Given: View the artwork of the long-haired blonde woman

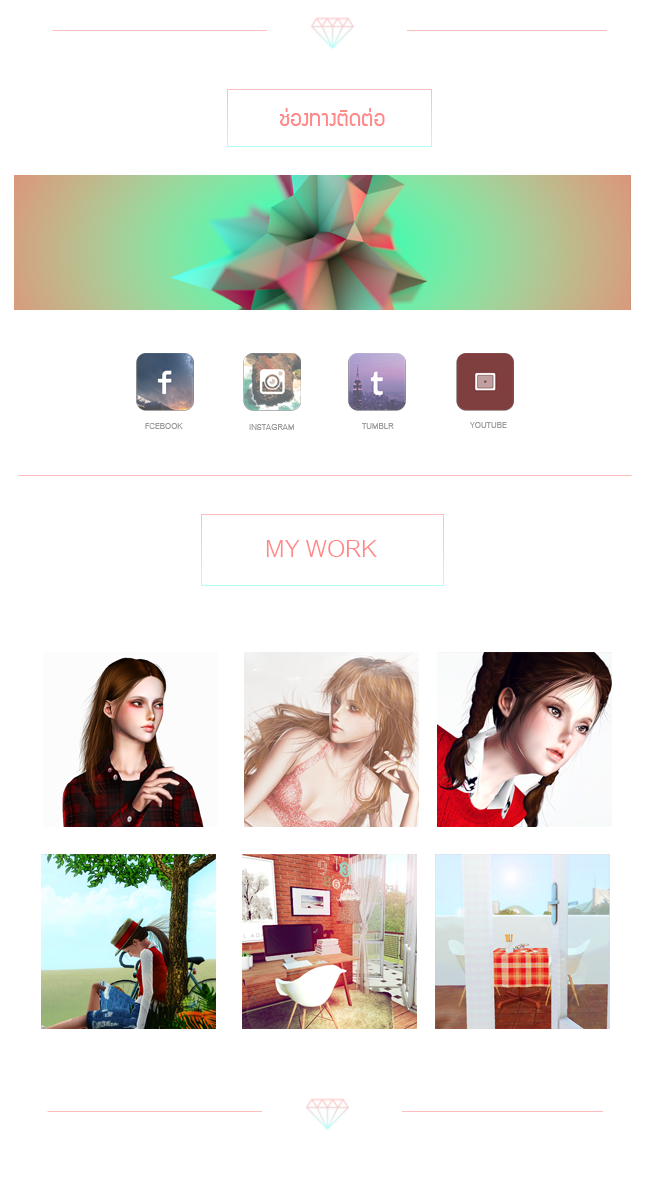Looking at the screenshot, I should pyautogui.click(x=330, y=739).
